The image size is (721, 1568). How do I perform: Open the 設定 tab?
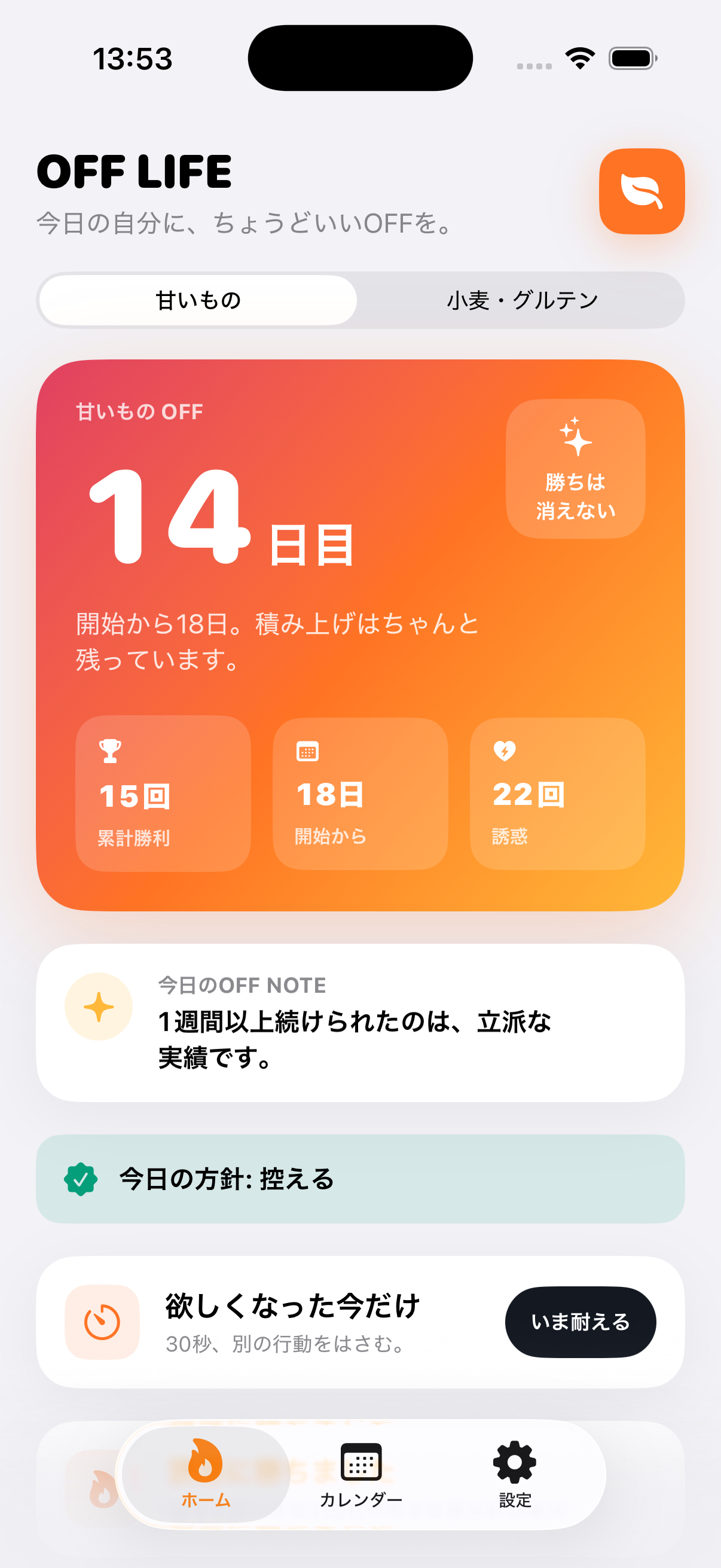tap(515, 1474)
